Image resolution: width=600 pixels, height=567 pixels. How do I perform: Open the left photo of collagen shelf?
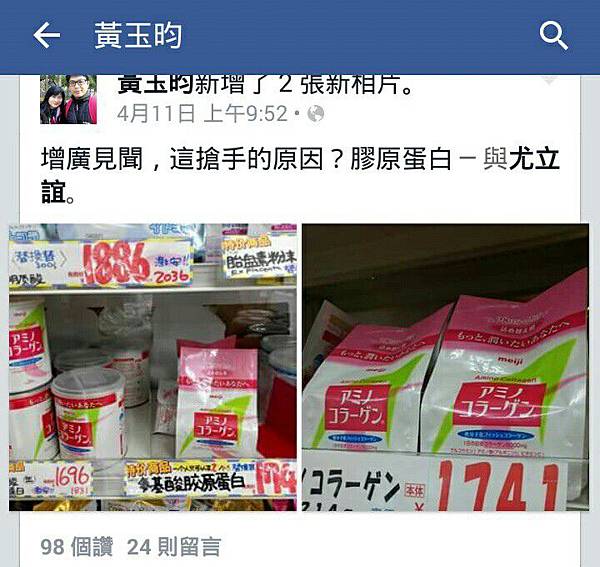[153, 366]
